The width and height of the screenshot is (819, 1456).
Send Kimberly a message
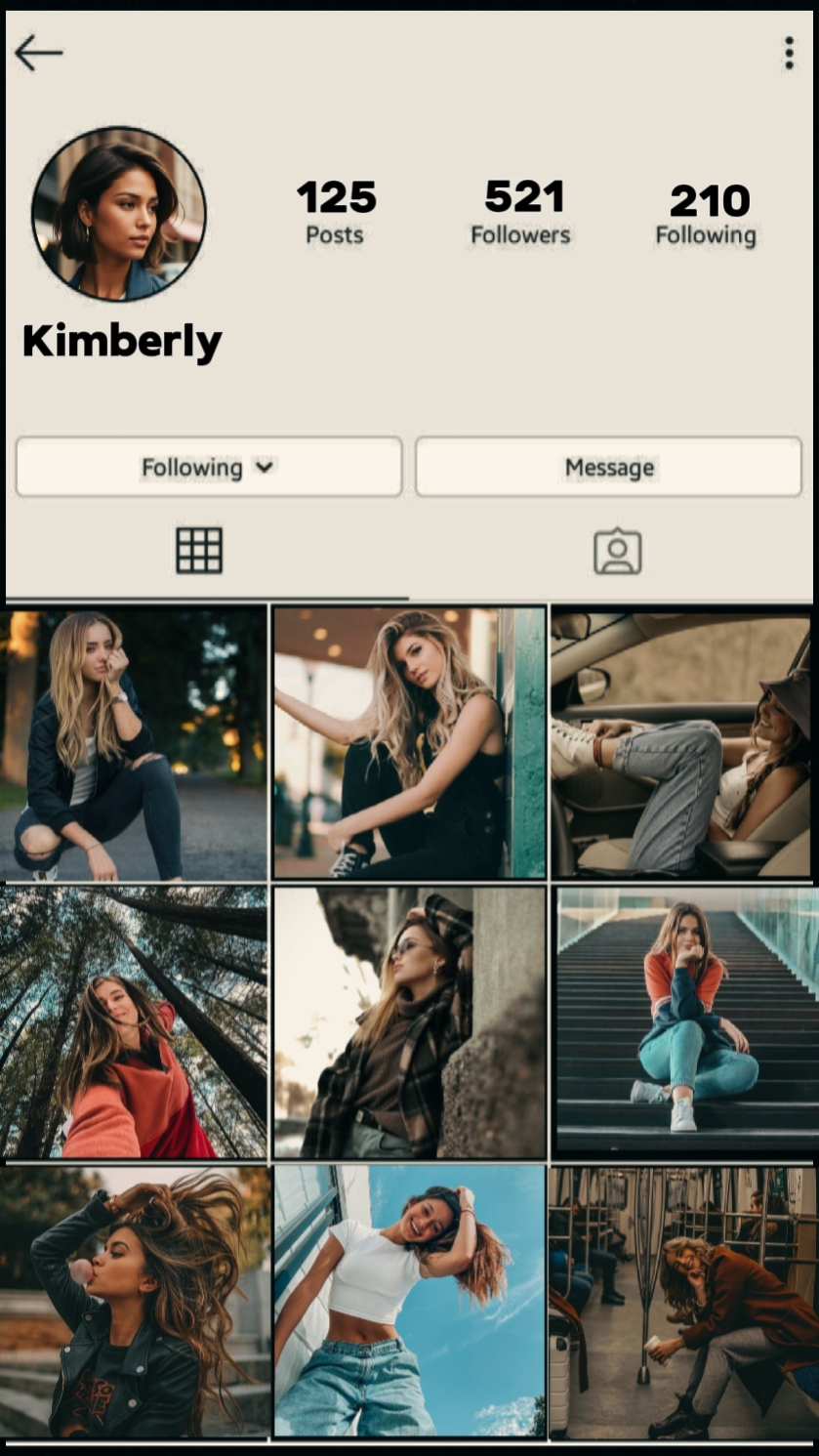(608, 468)
